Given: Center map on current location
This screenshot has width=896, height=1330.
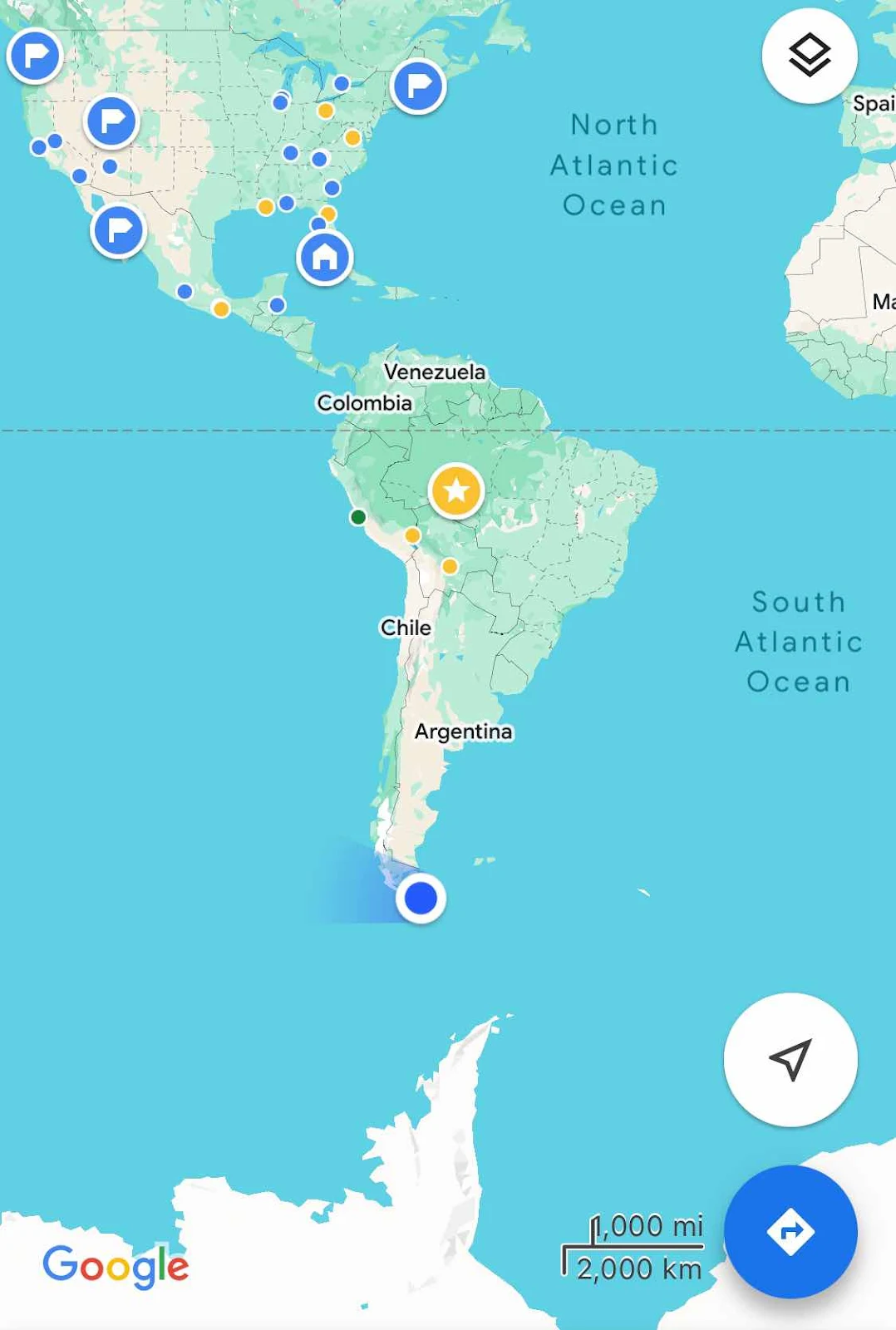Looking at the screenshot, I should tap(790, 1059).
